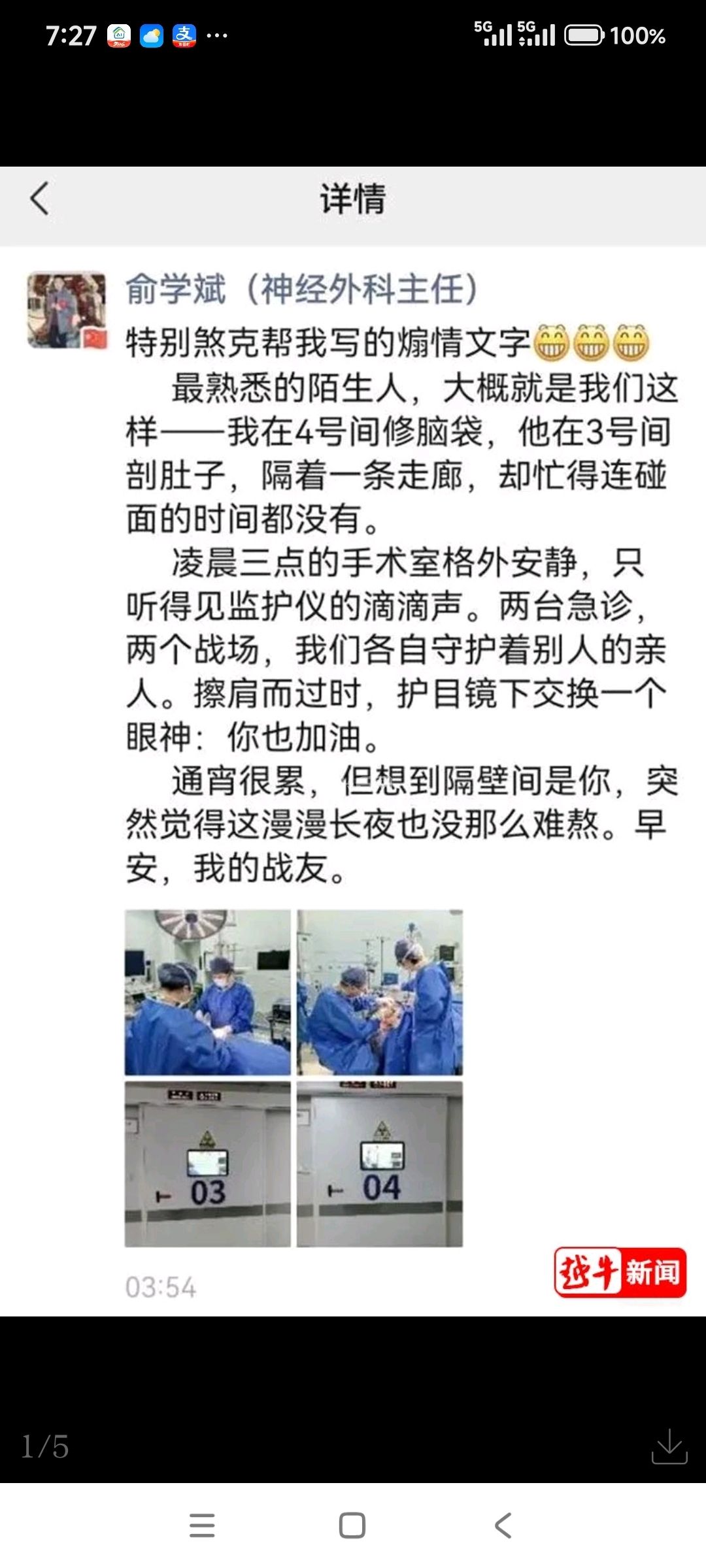Viewport: 706px width, 1568px height.
Task: Go back using the system navigation bar
Action: coord(503,1526)
